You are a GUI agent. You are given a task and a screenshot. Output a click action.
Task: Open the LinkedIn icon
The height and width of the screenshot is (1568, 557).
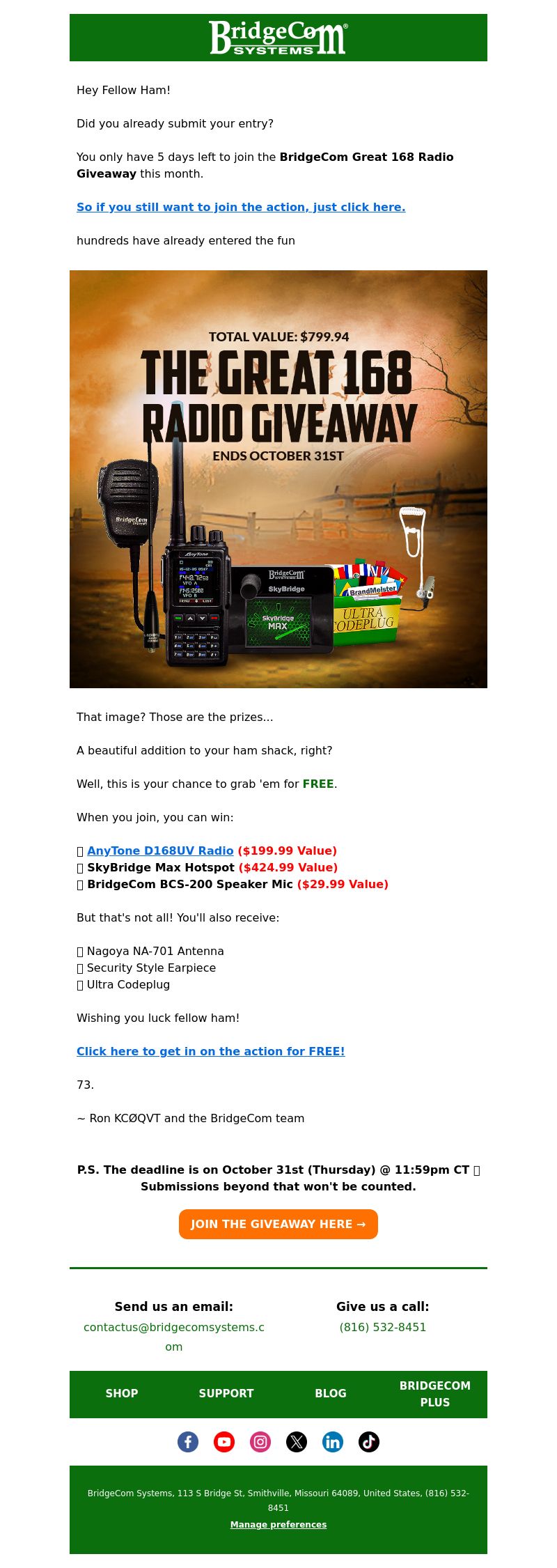(x=333, y=1442)
